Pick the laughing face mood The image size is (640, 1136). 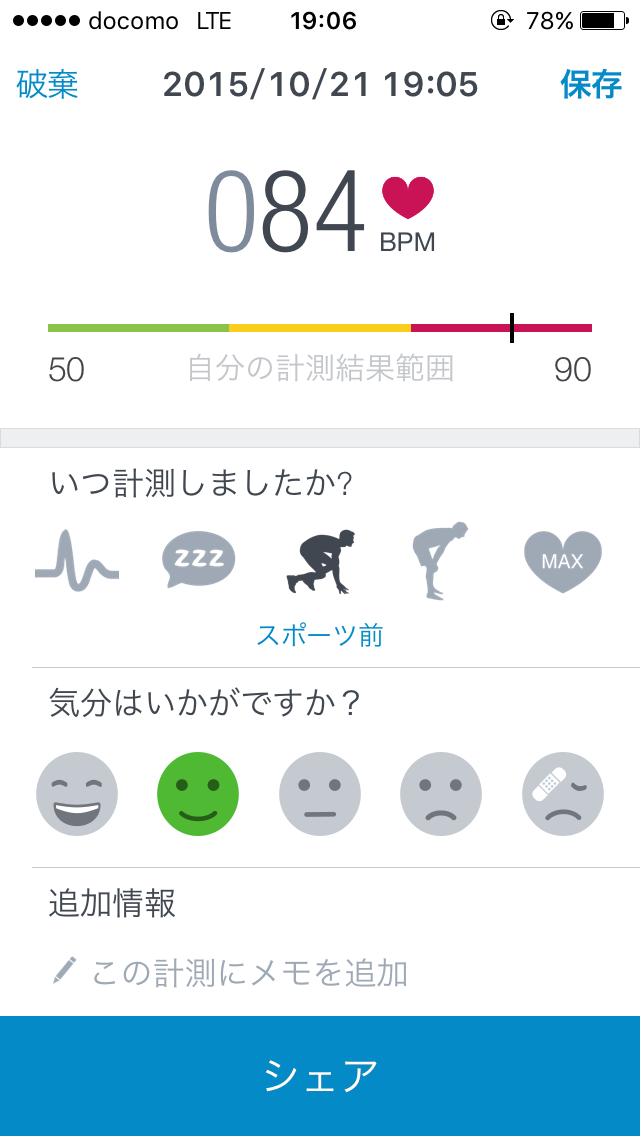(x=77, y=793)
